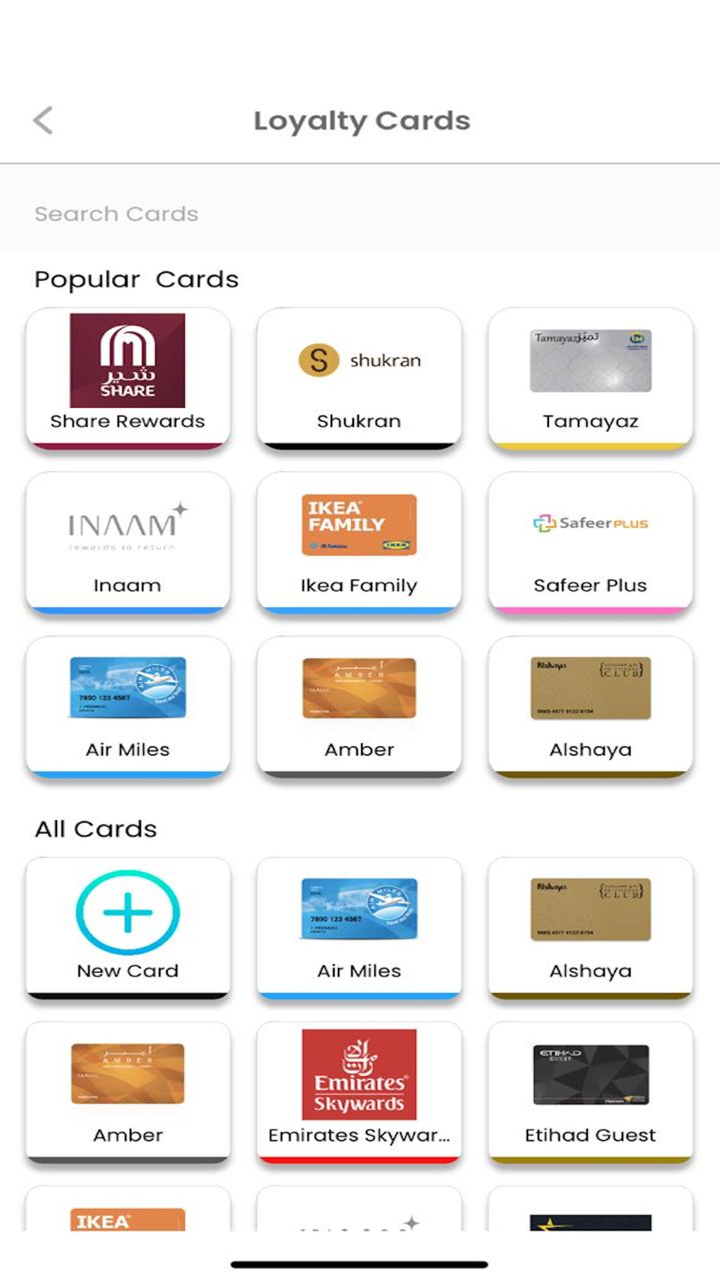Image resolution: width=720 pixels, height=1280 pixels.
Task: Open the Alshaya card in Popular Cards
Action: click(590, 705)
